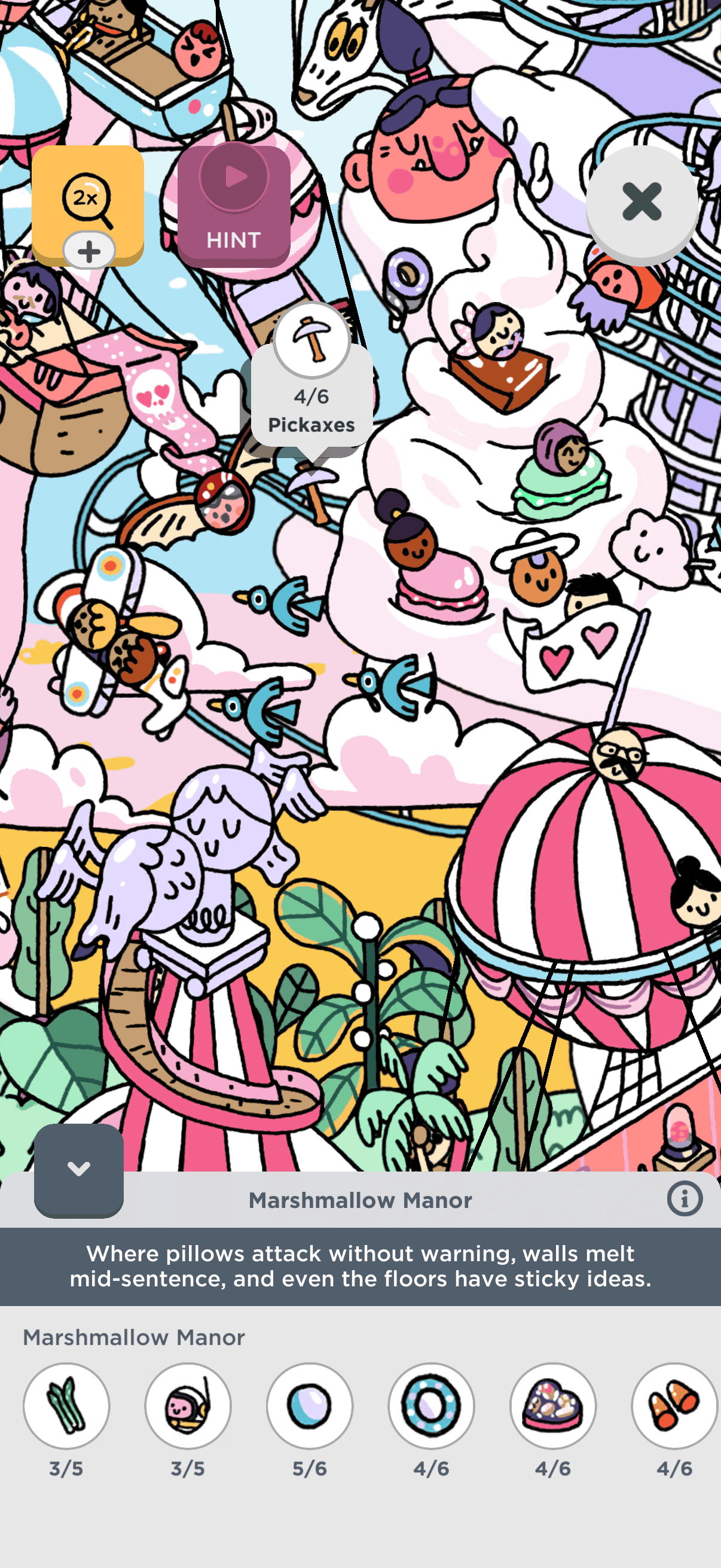Select the astronaut item showing 3/5

(x=188, y=1406)
